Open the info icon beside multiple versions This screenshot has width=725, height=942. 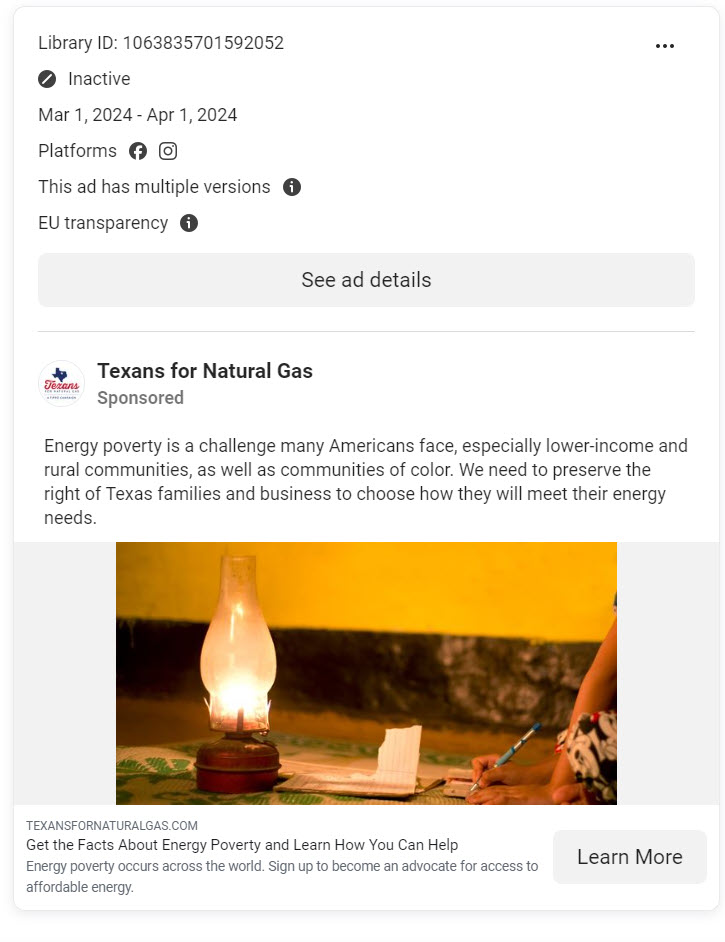(x=291, y=186)
